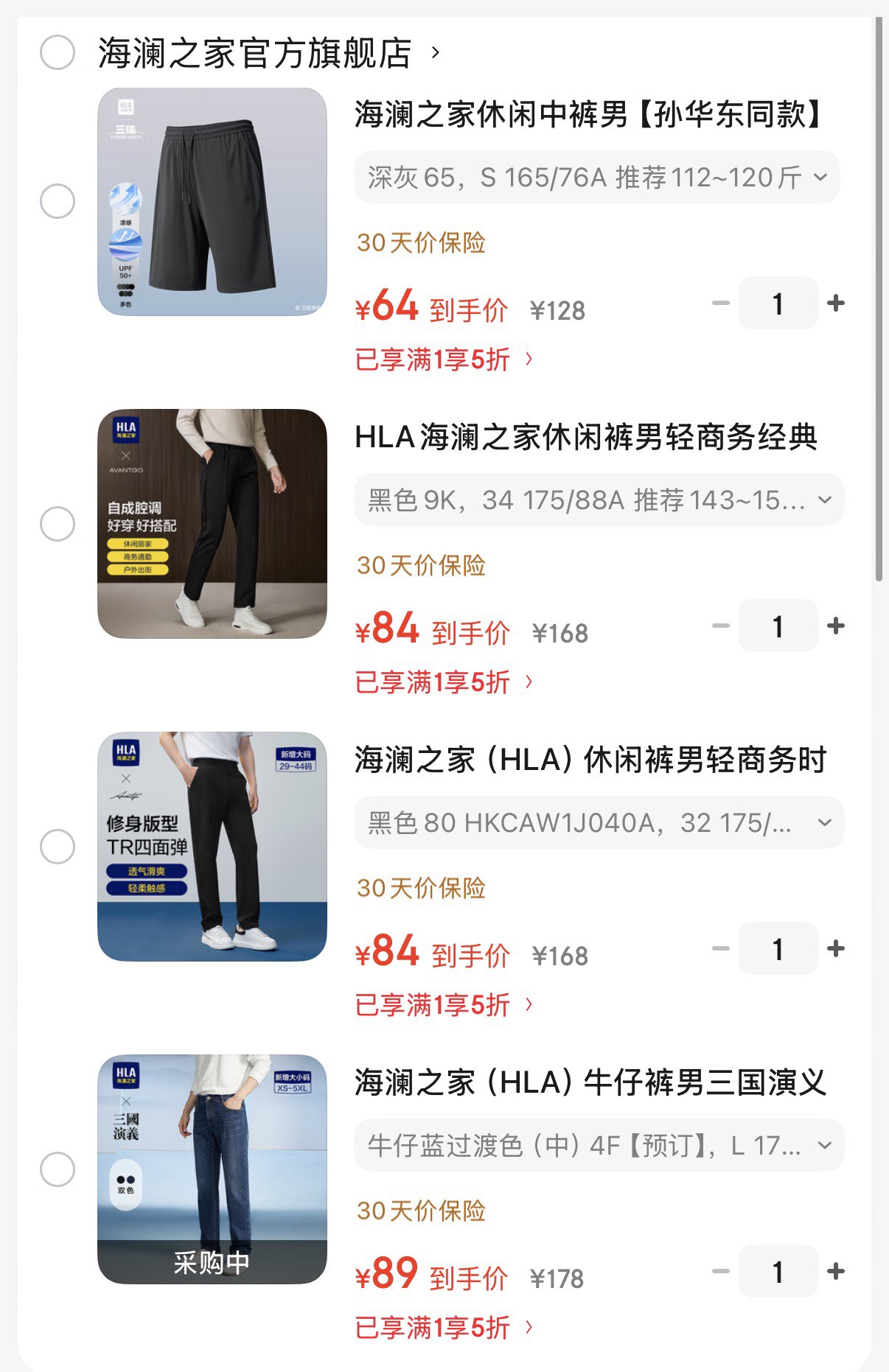
Task: Change the 黑色9K size 34 option
Action: click(x=599, y=500)
